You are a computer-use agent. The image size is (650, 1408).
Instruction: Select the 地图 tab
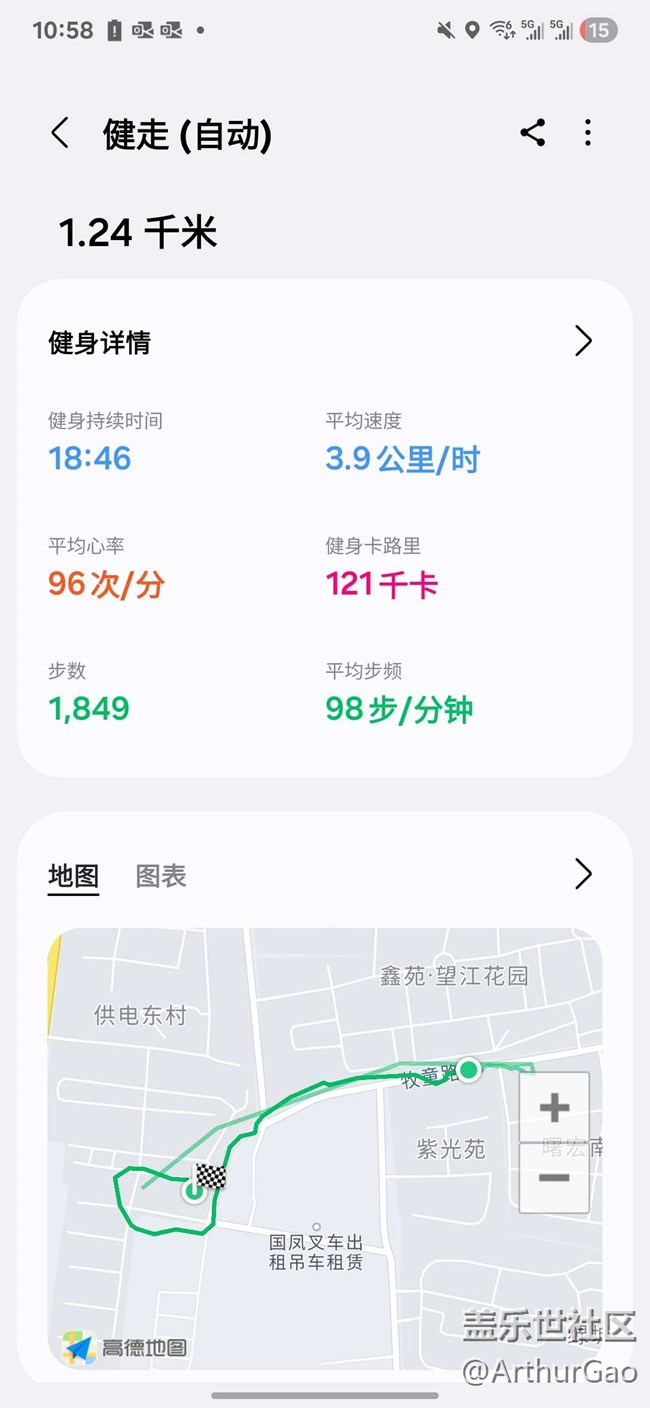click(x=74, y=876)
